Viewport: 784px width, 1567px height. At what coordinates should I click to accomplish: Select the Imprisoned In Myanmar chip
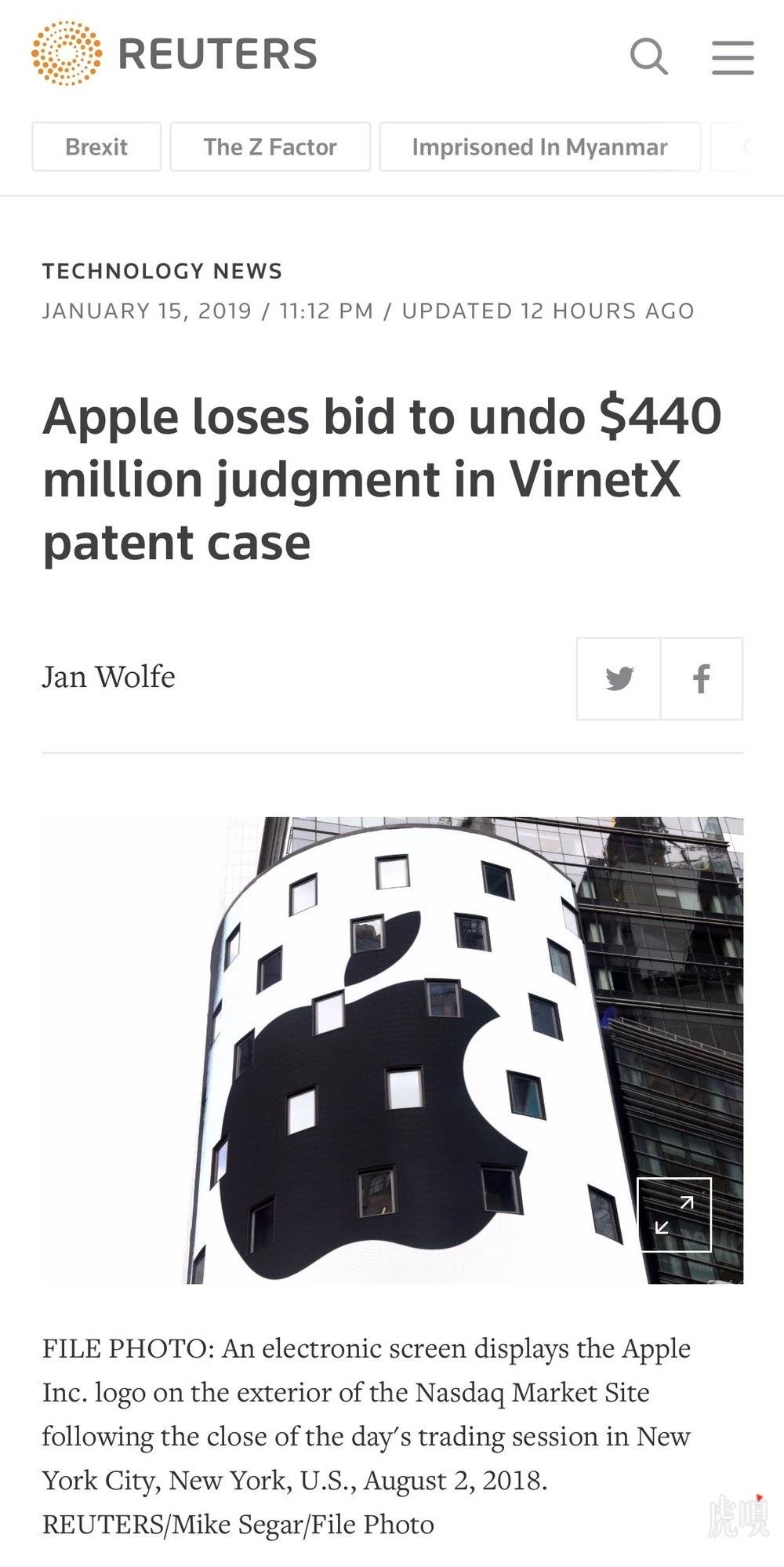point(540,147)
